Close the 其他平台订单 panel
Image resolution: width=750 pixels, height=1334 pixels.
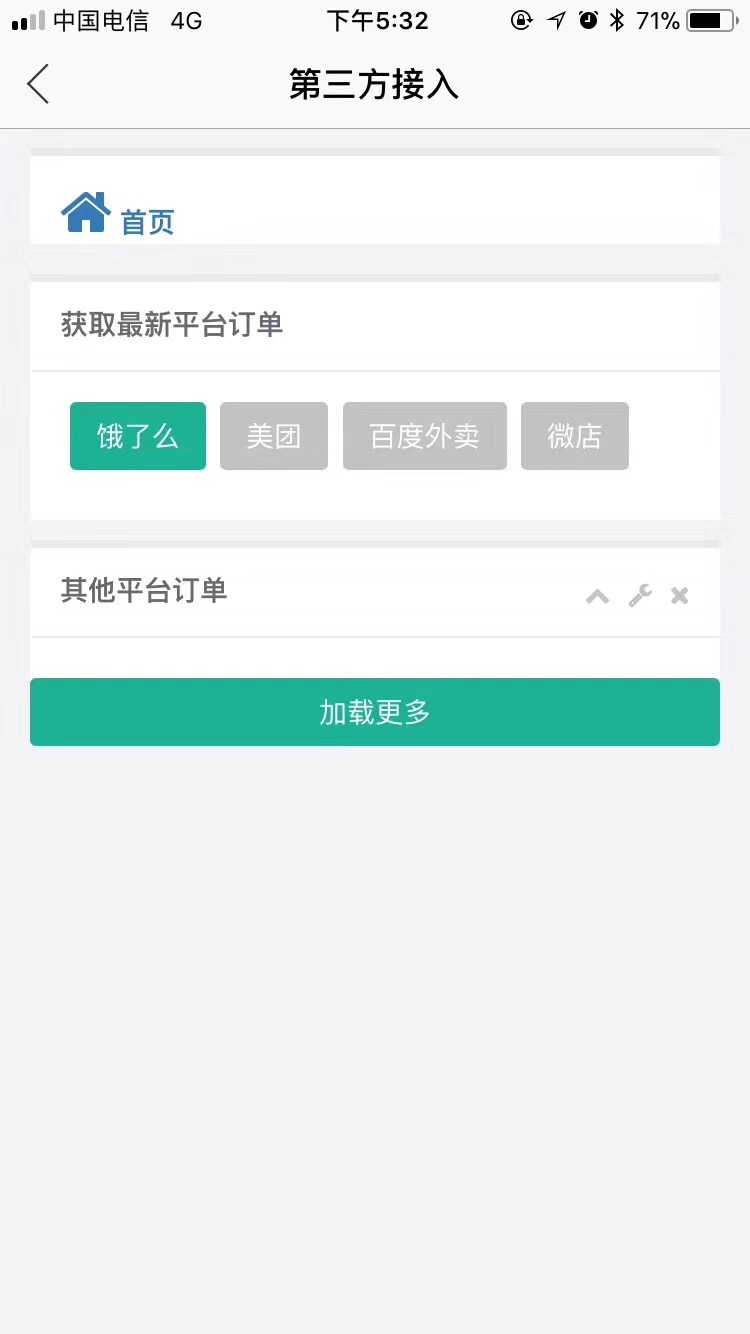point(680,596)
